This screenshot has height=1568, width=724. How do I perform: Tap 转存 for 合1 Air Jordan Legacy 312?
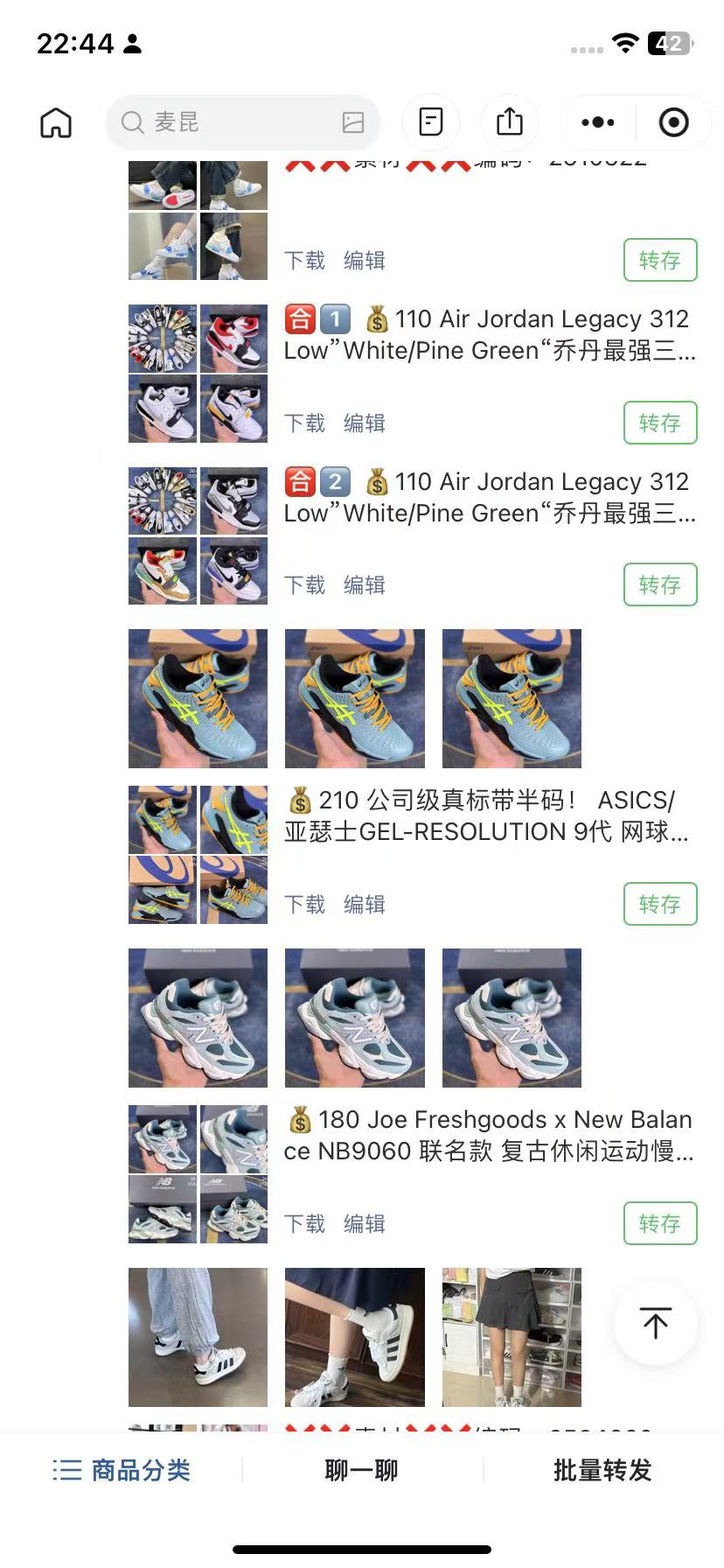click(x=660, y=423)
